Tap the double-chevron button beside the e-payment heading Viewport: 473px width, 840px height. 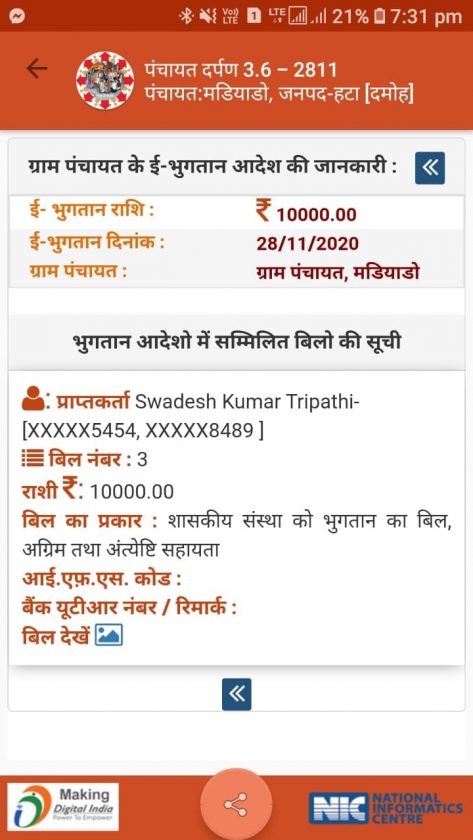tap(430, 168)
